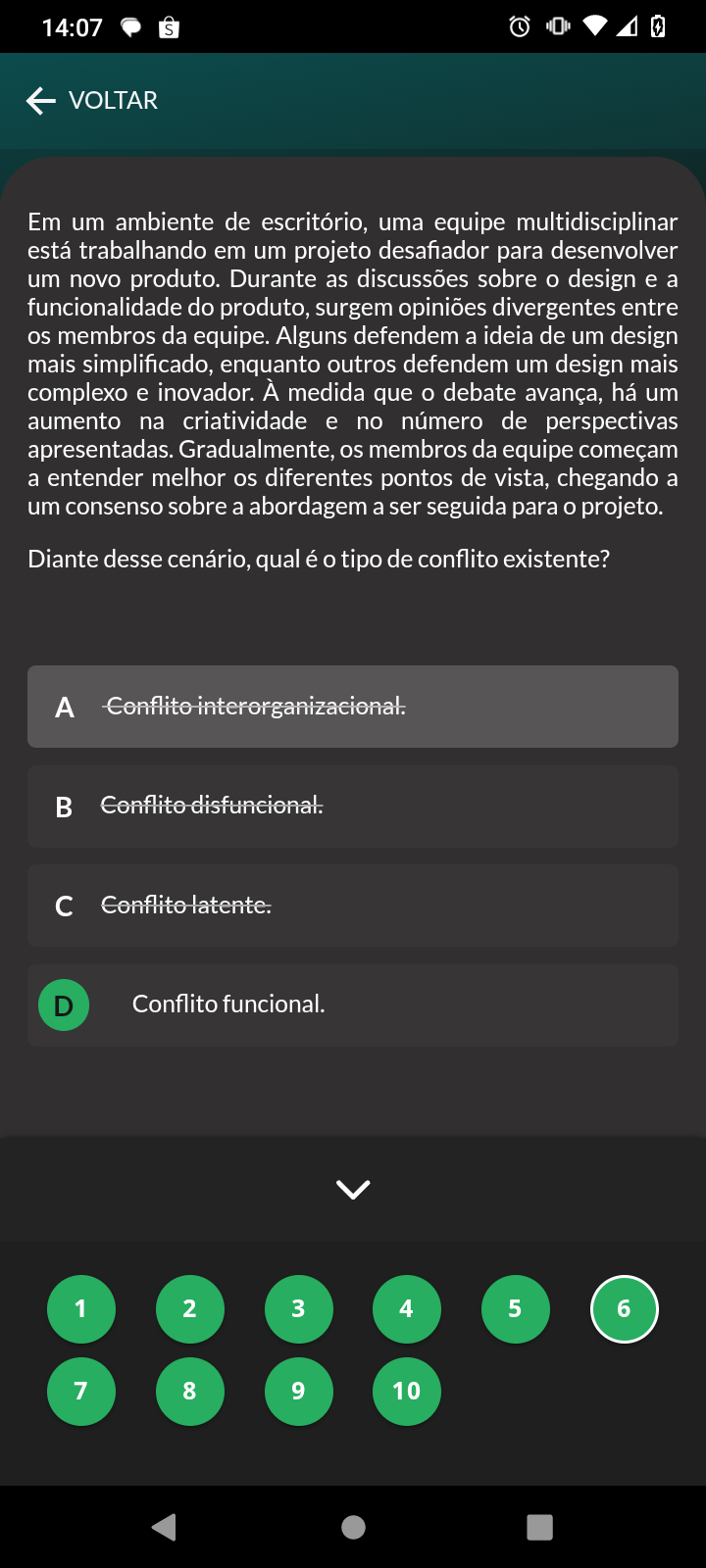The width and height of the screenshot is (706, 1568).
Task: Tap the system home button
Action: click(x=354, y=1527)
